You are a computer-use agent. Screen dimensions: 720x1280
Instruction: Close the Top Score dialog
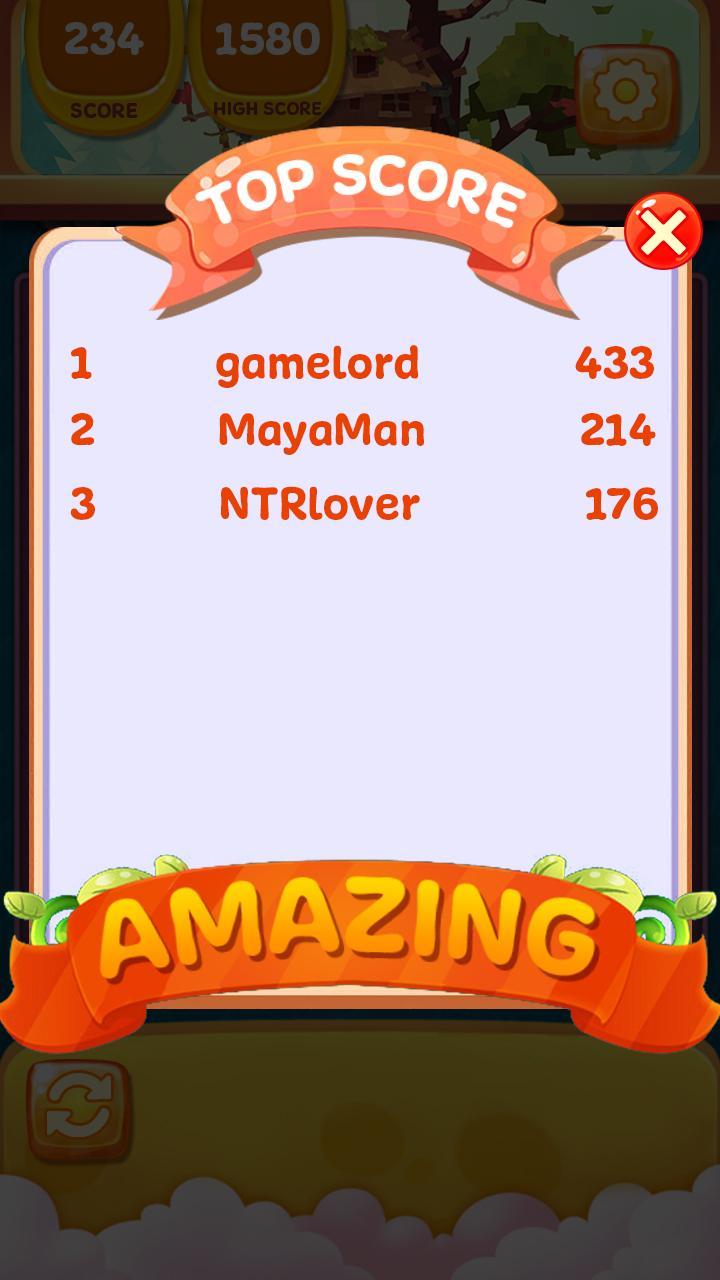[662, 232]
